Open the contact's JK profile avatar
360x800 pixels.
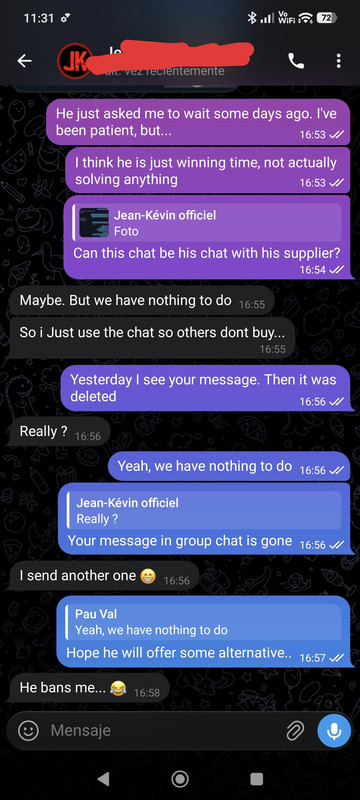pos(74,61)
